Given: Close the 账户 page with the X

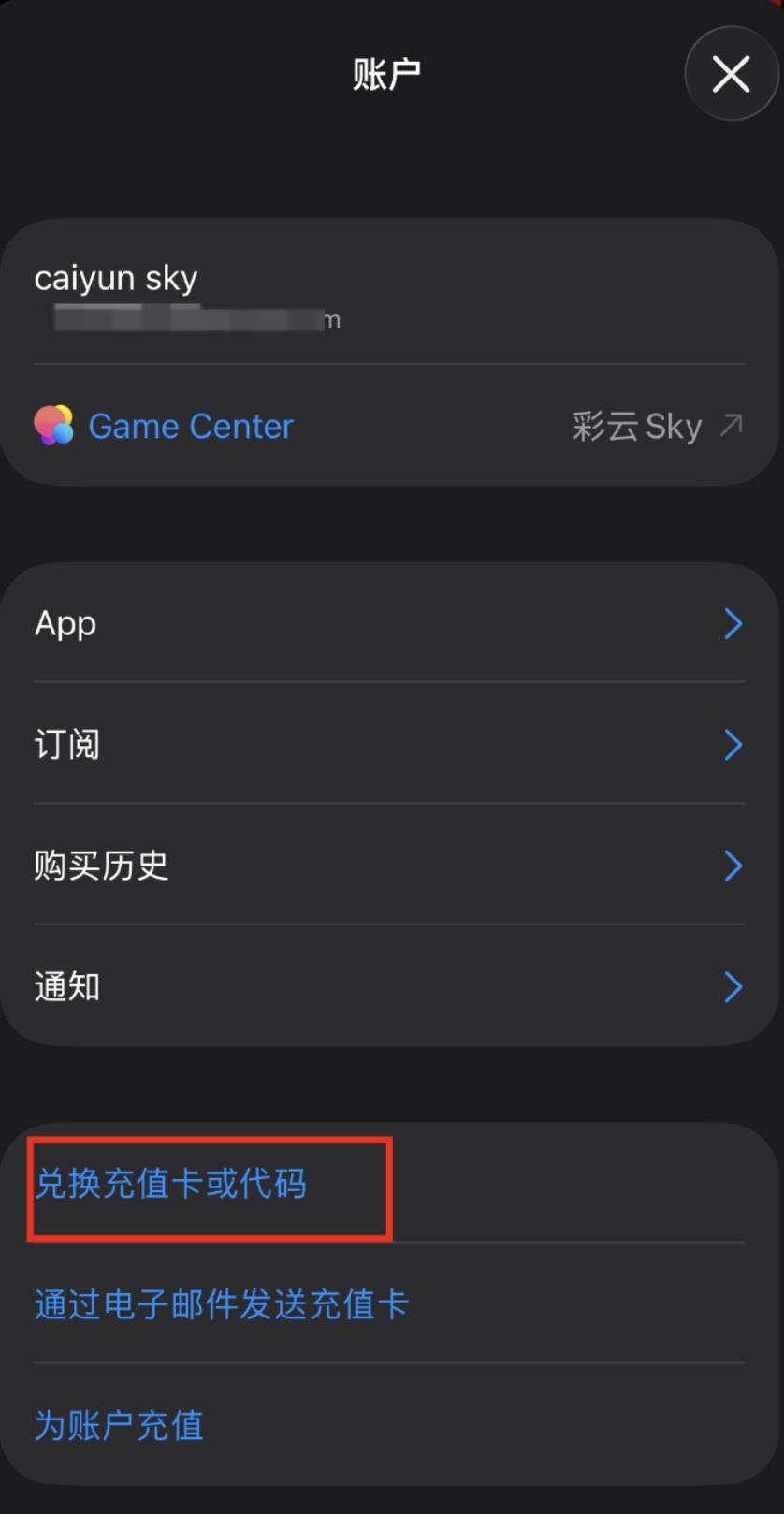Looking at the screenshot, I should [731, 73].
